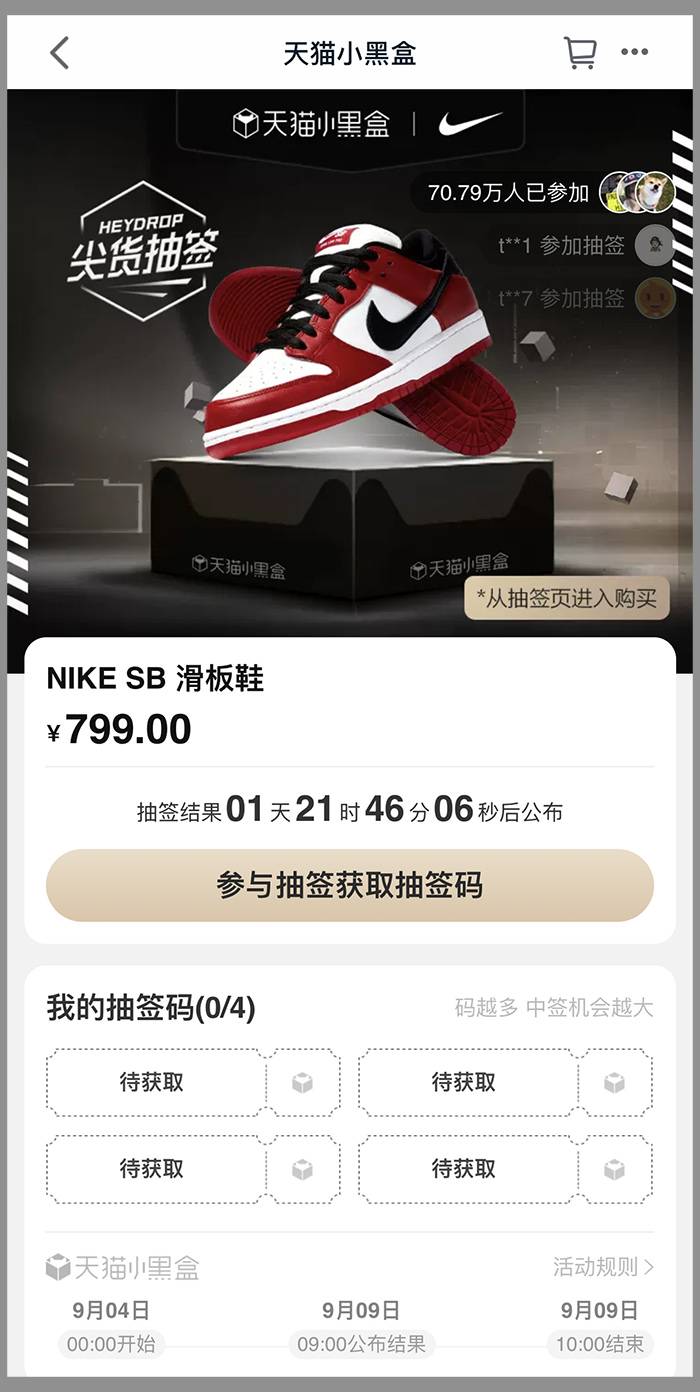This screenshot has height=1392, width=700.
Task: Tap the 从抽签页进入购买 badge
Action: [567, 598]
